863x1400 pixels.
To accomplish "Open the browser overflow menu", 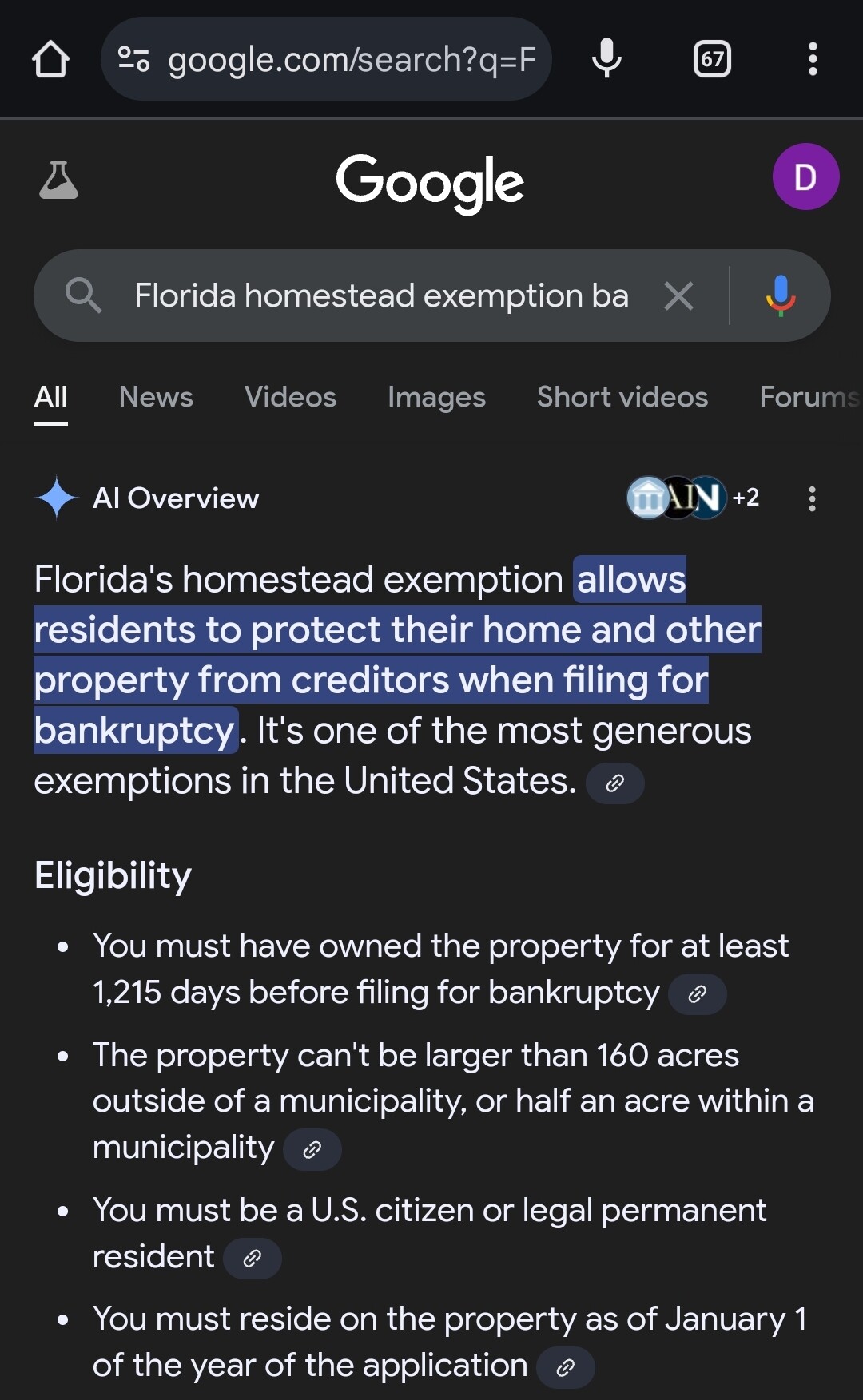I will tap(813, 59).
